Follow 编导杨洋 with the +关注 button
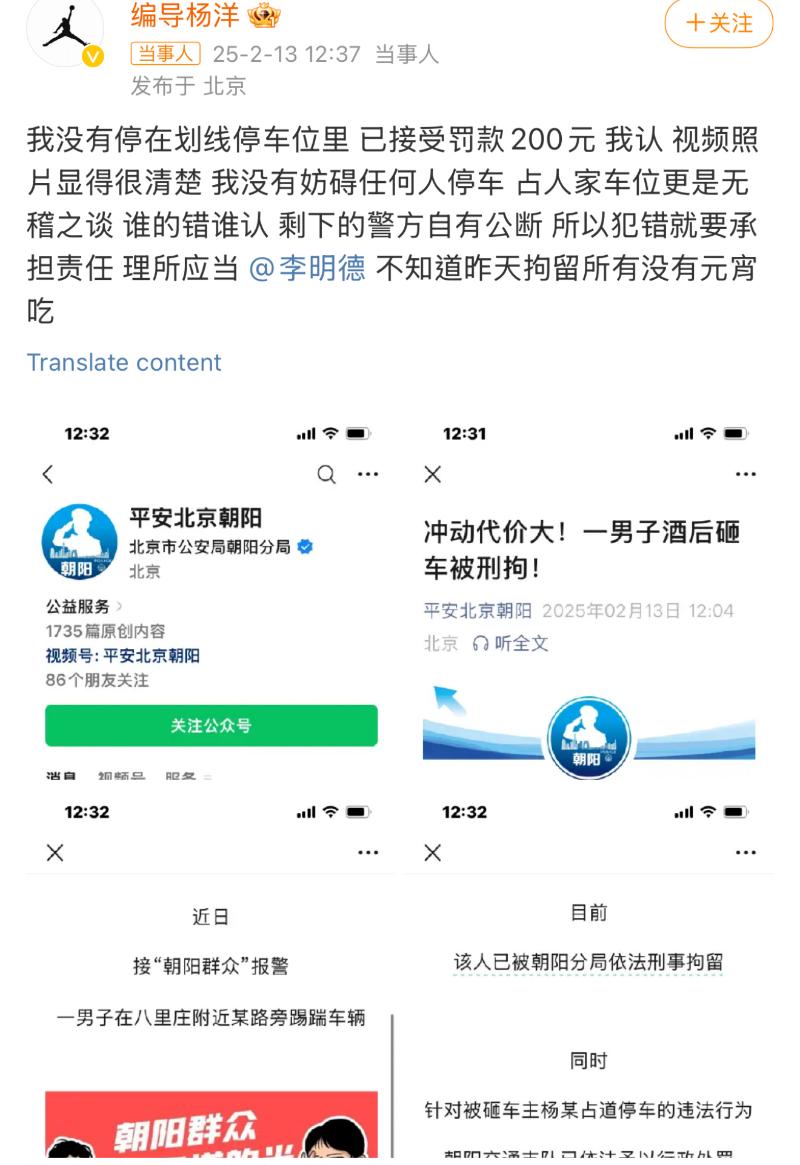The width and height of the screenshot is (800, 1165). pyautogui.click(x=718, y=23)
